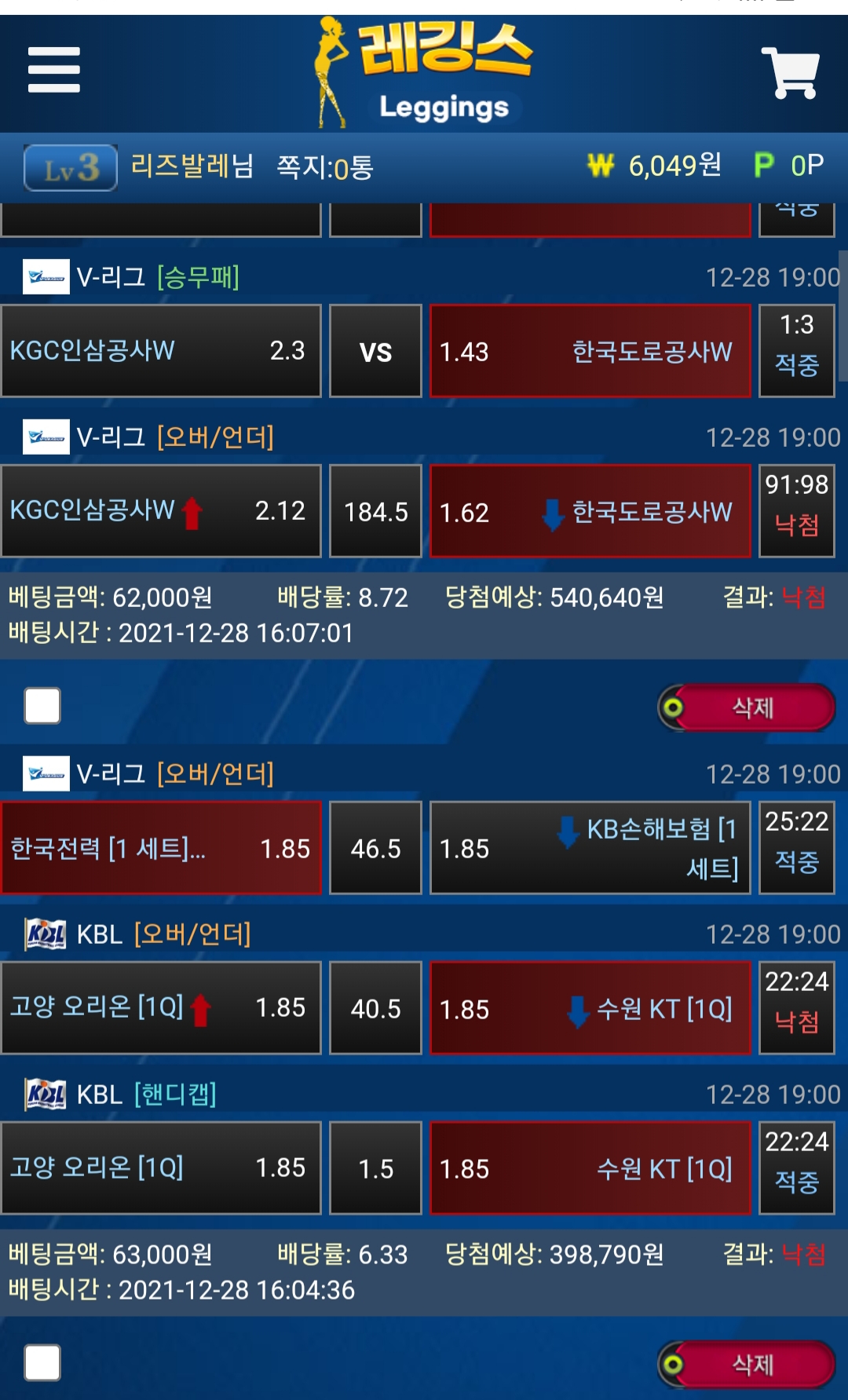Open the hamburger menu
This screenshot has width=848, height=1400.
[x=53, y=70]
